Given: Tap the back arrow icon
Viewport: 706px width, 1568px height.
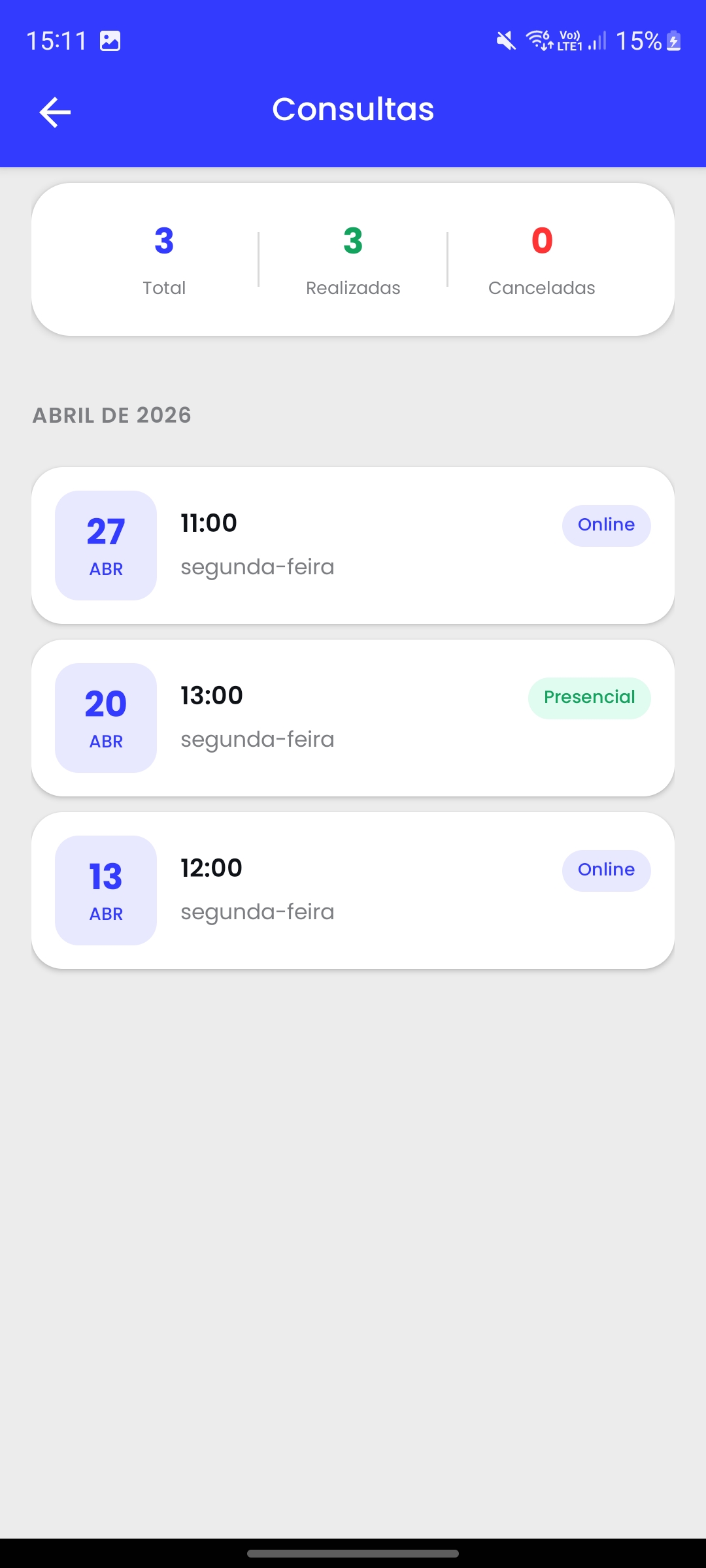Looking at the screenshot, I should [x=55, y=111].
